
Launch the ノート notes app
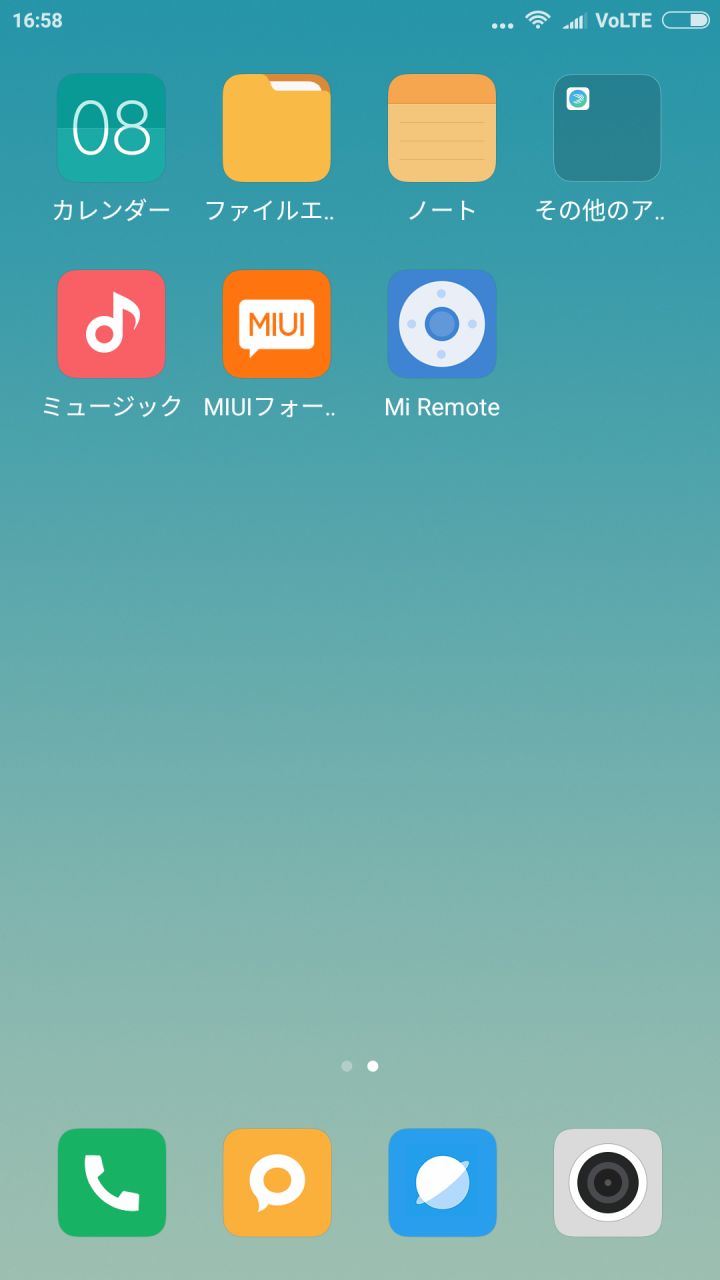(x=442, y=128)
